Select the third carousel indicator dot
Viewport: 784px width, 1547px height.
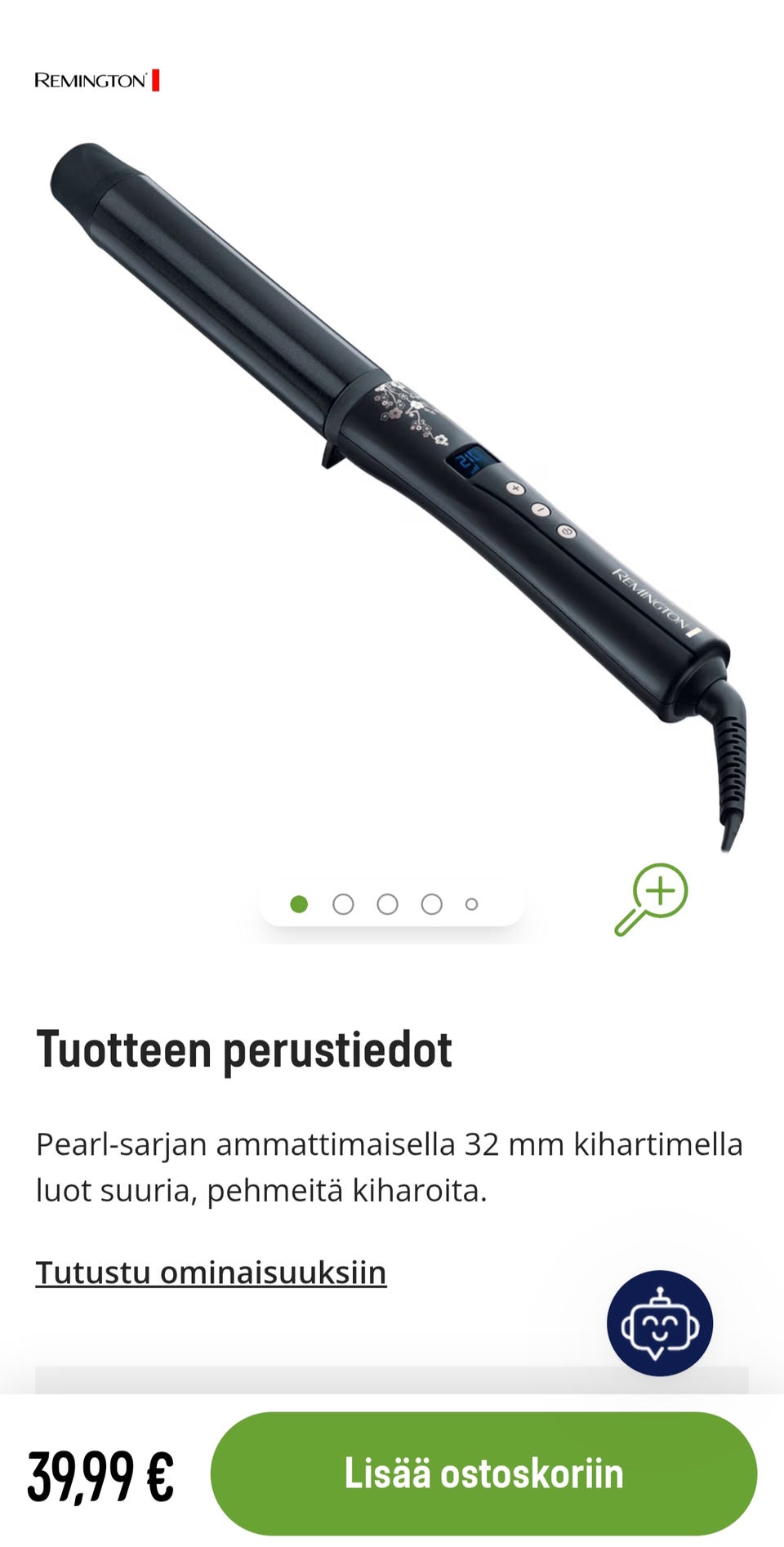385,903
